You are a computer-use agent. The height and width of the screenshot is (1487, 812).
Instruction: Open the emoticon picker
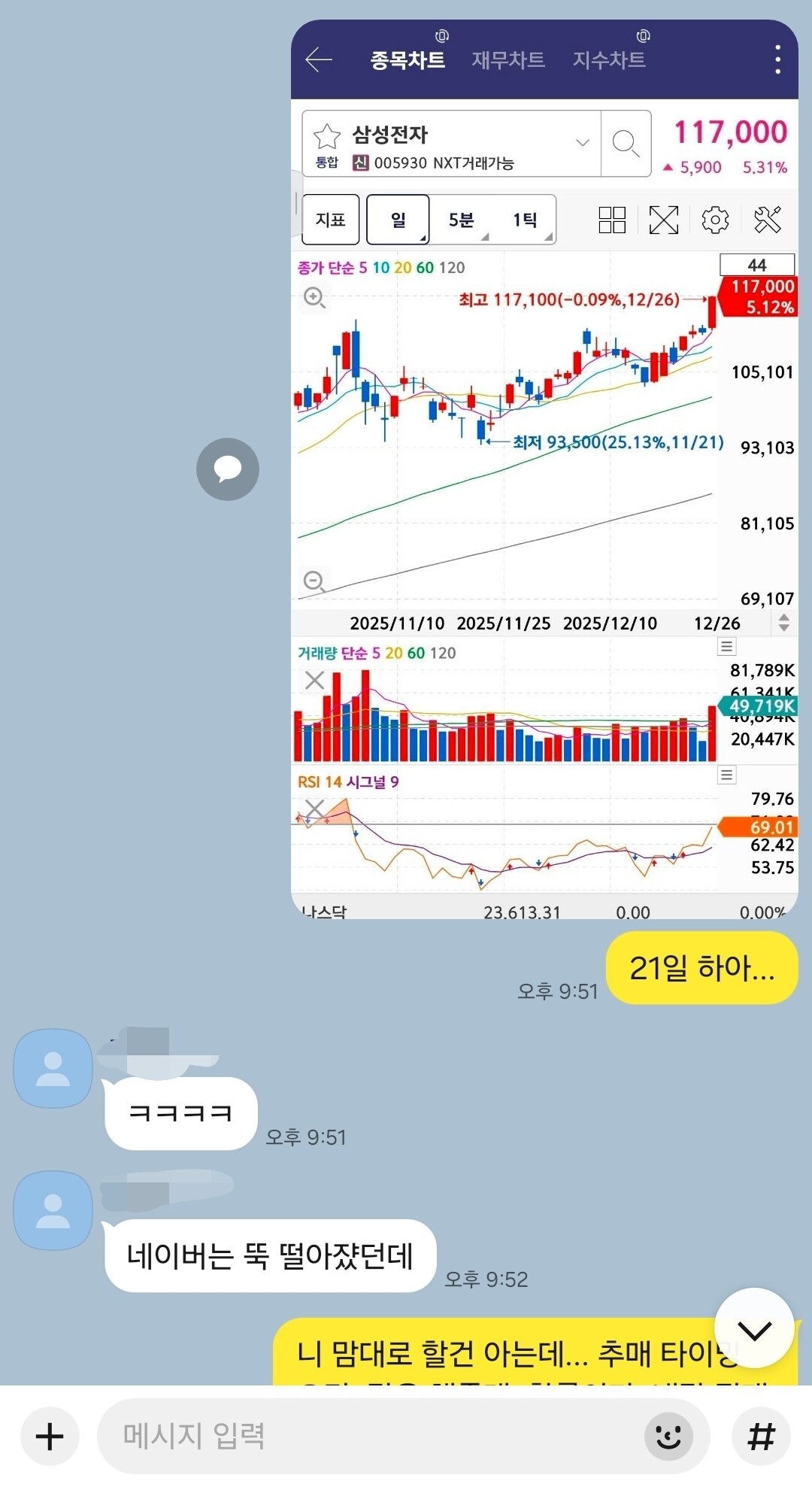(x=668, y=1437)
